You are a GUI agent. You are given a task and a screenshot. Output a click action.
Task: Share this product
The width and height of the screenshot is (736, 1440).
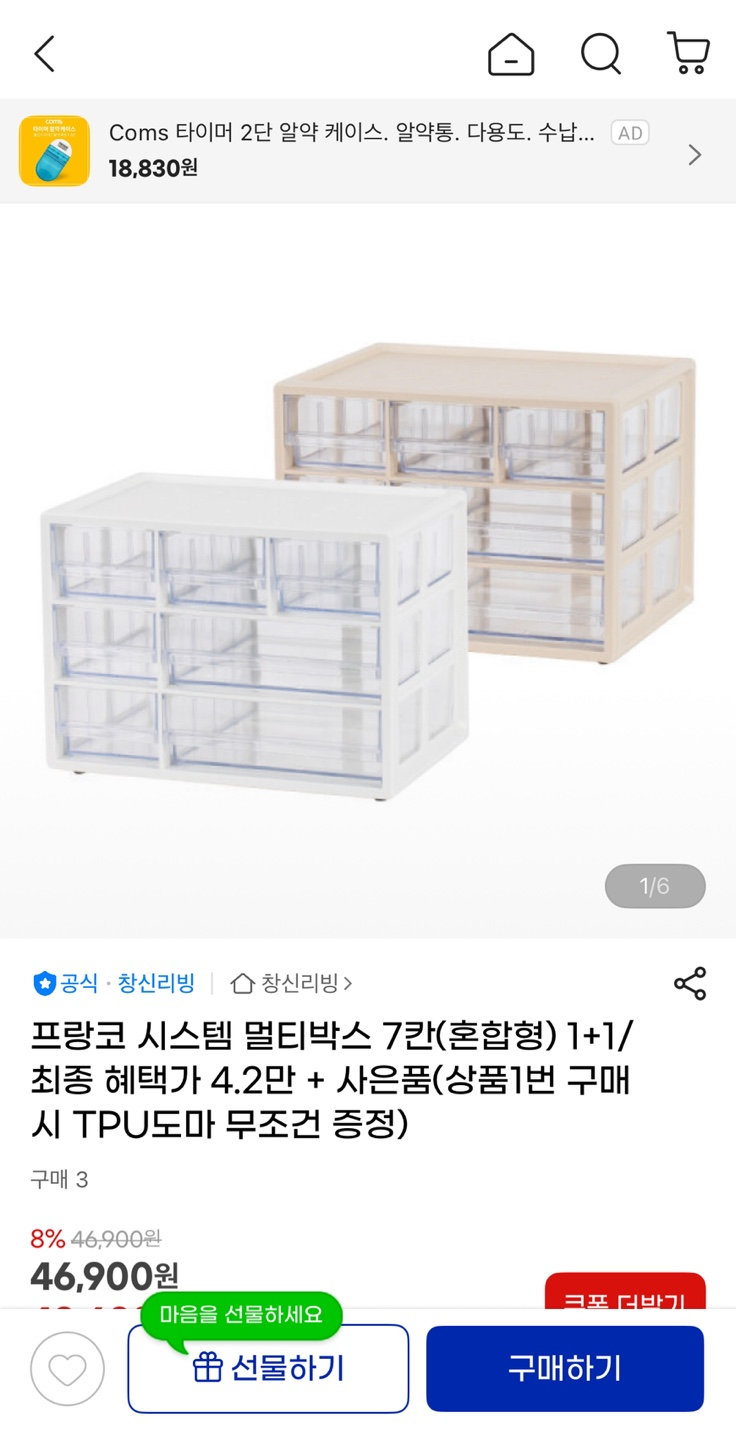point(690,983)
